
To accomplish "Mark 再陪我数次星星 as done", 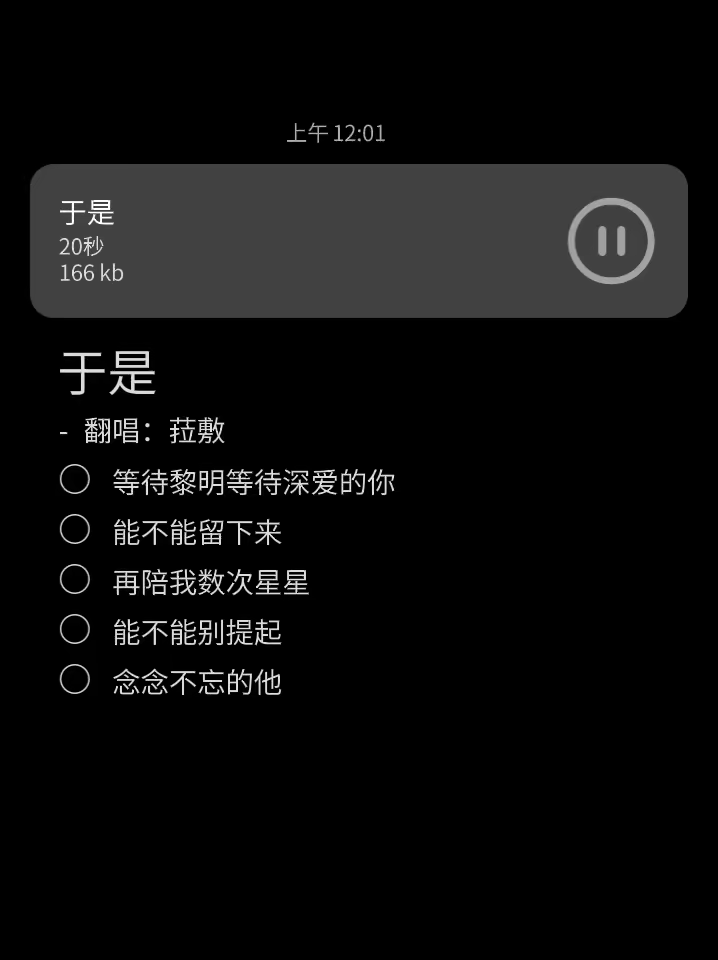I will [75, 580].
